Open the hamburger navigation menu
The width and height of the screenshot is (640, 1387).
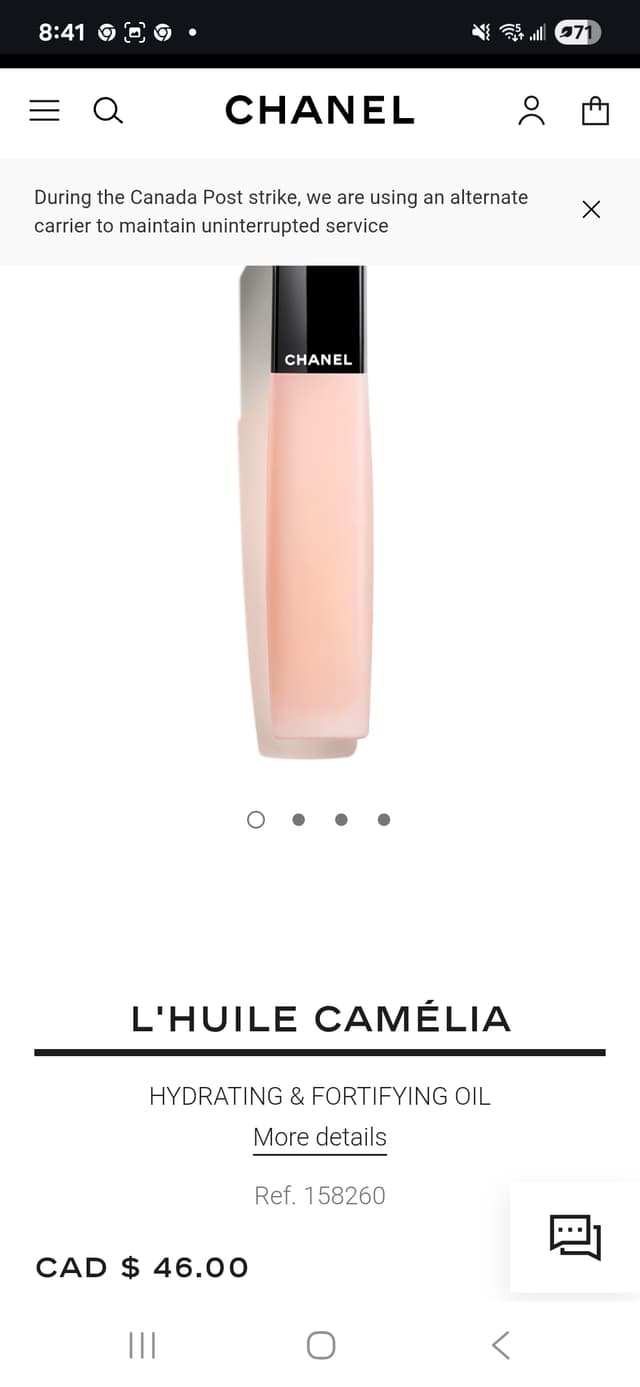[x=44, y=110]
